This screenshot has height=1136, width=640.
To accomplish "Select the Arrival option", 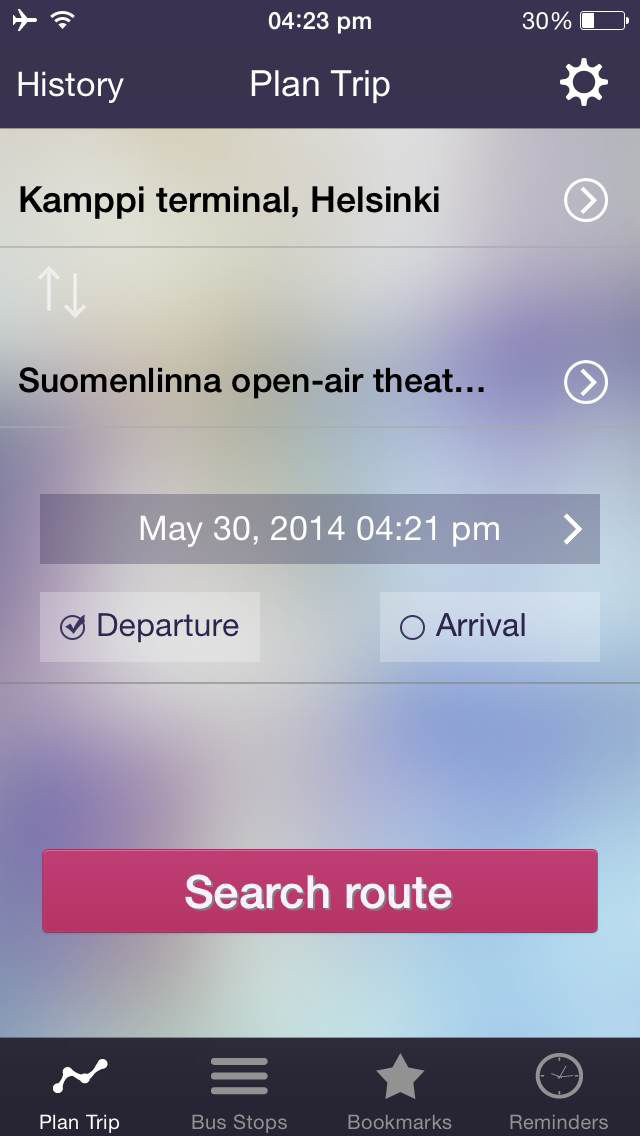I will click(490, 627).
